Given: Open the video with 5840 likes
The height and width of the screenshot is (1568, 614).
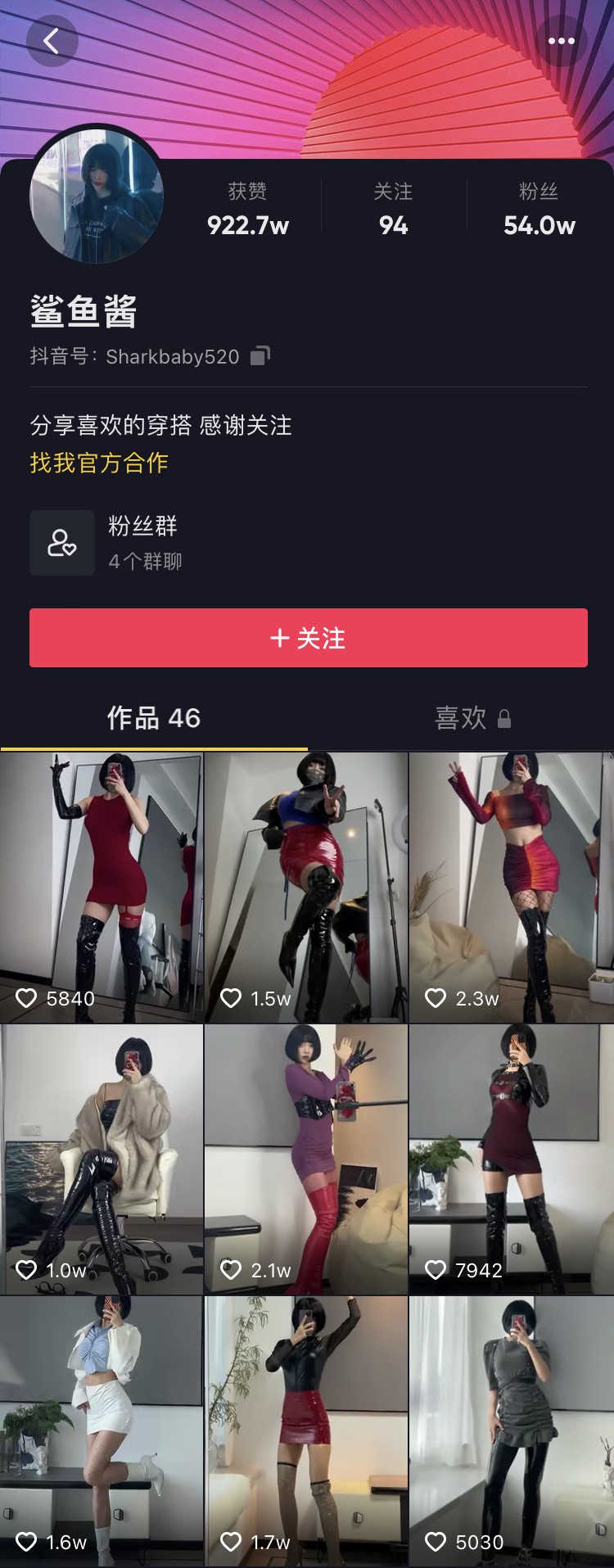Looking at the screenshot, I should [102, 887].
